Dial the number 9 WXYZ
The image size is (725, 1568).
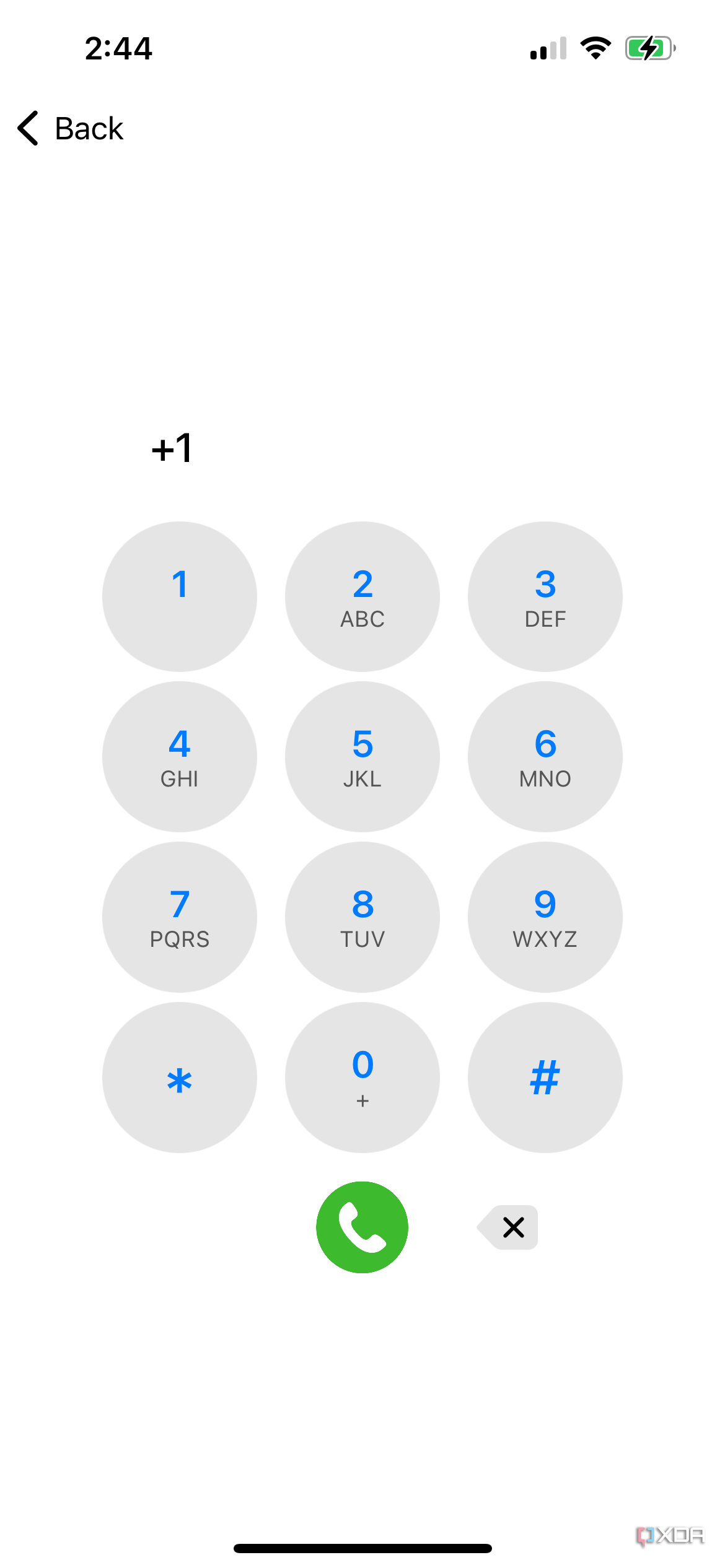click(545, 917)
